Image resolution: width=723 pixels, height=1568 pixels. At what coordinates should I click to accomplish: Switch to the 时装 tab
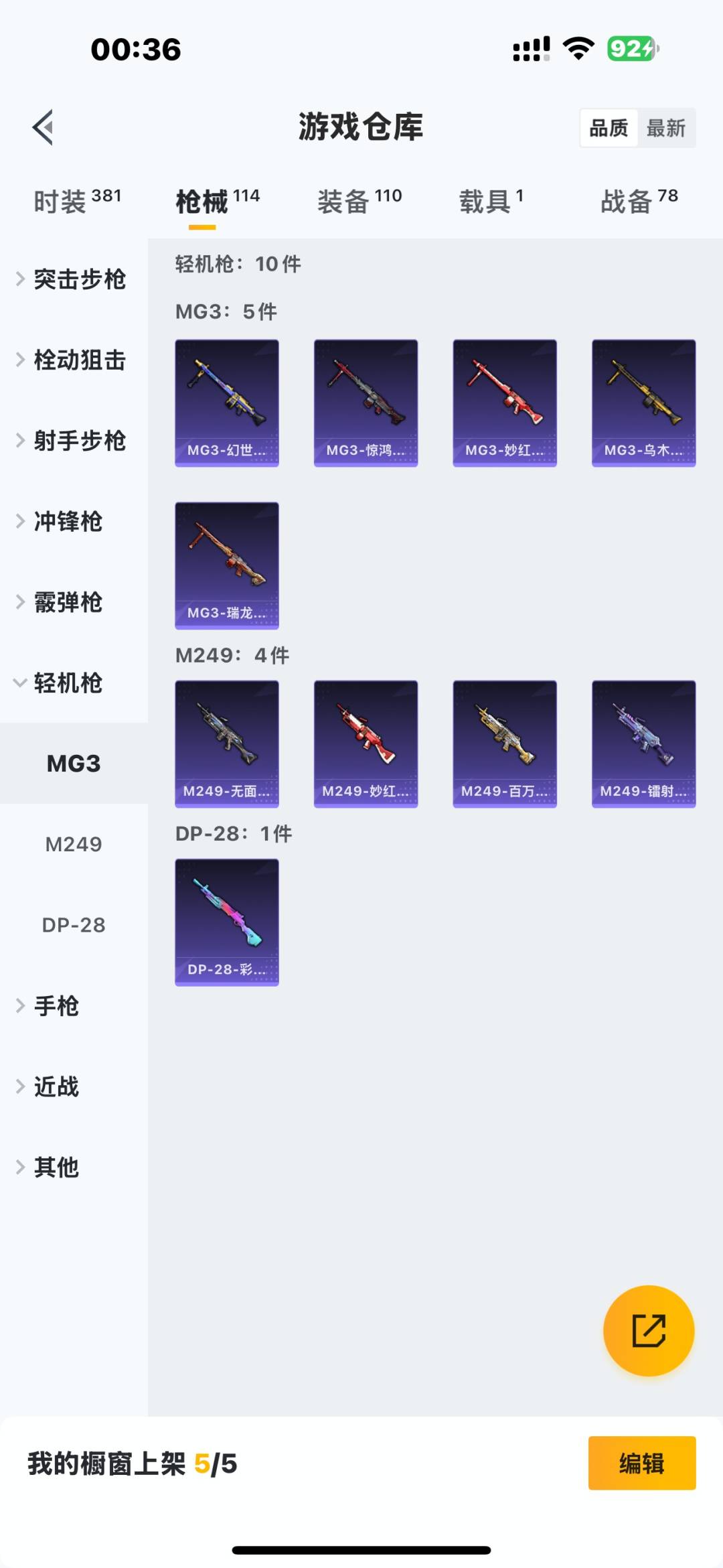(x=77, y=200)
